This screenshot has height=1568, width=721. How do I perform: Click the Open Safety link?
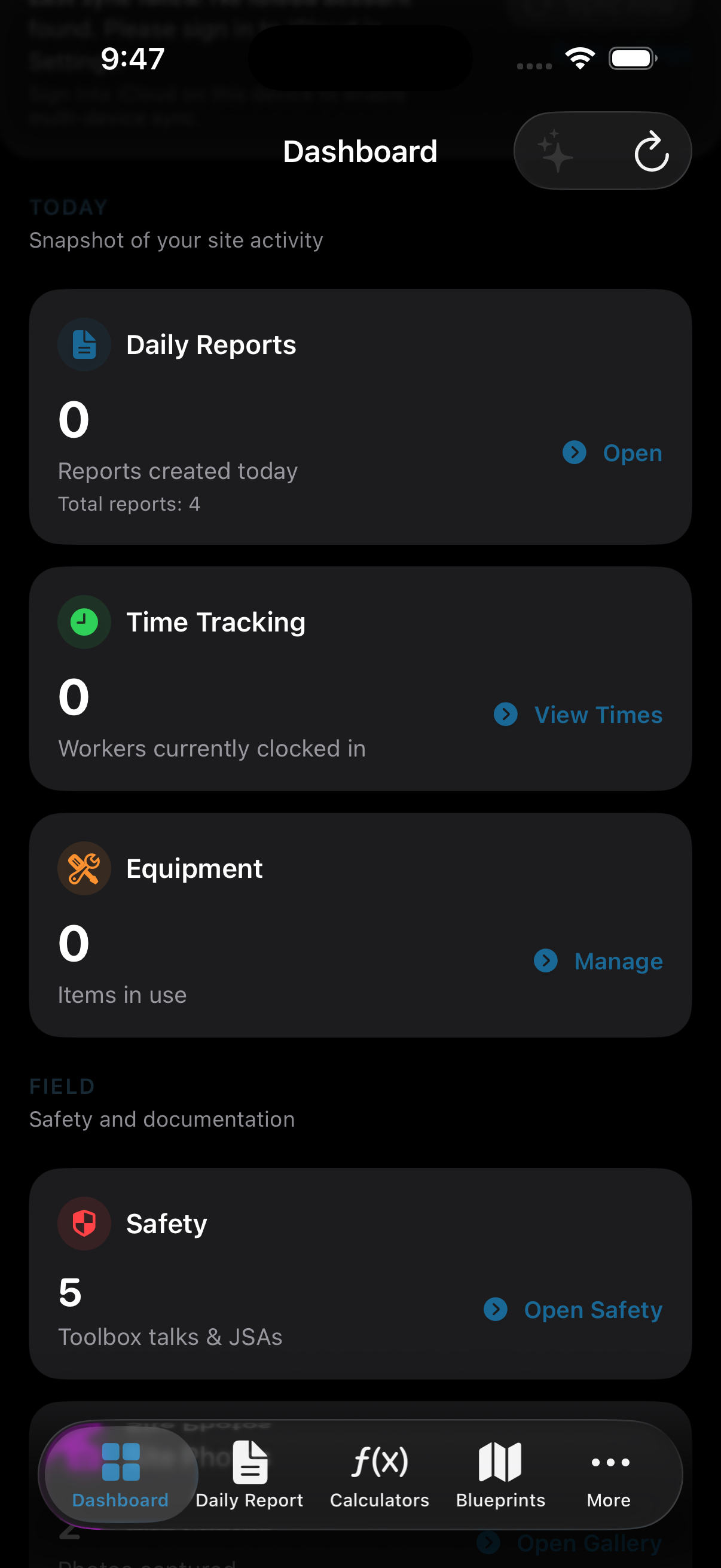(x=592, y=1310)
